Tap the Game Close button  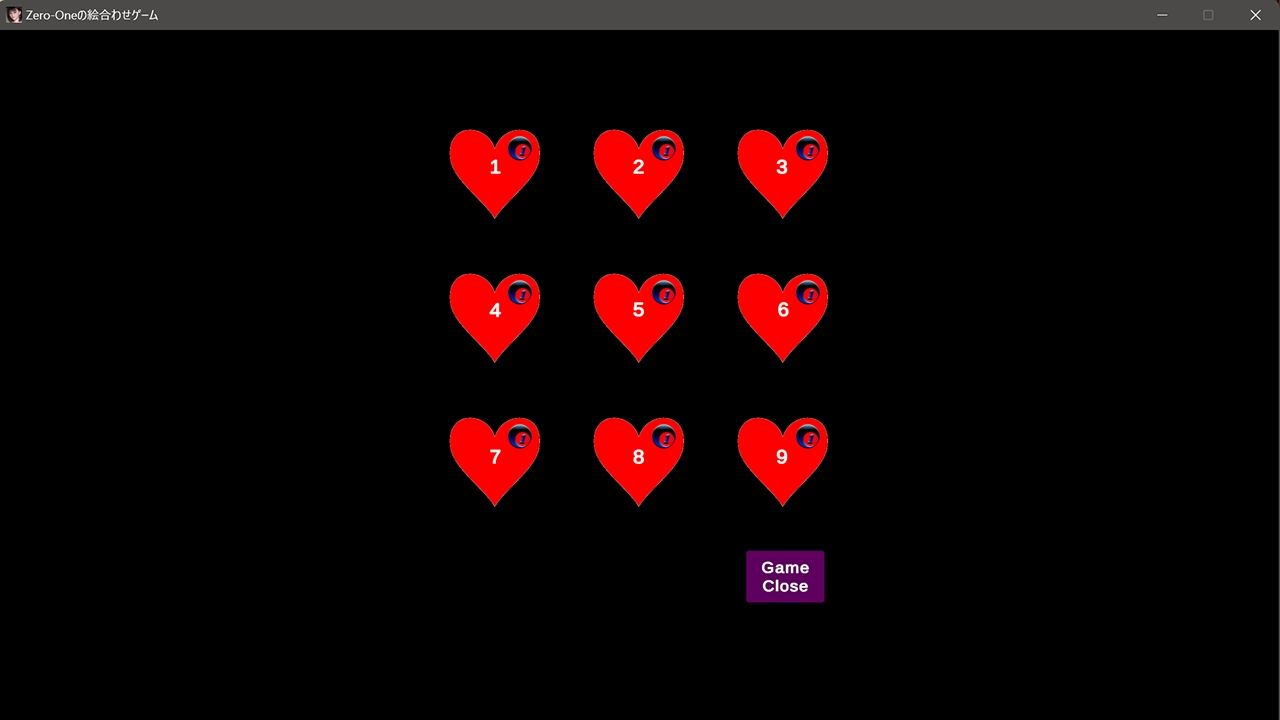785,577
